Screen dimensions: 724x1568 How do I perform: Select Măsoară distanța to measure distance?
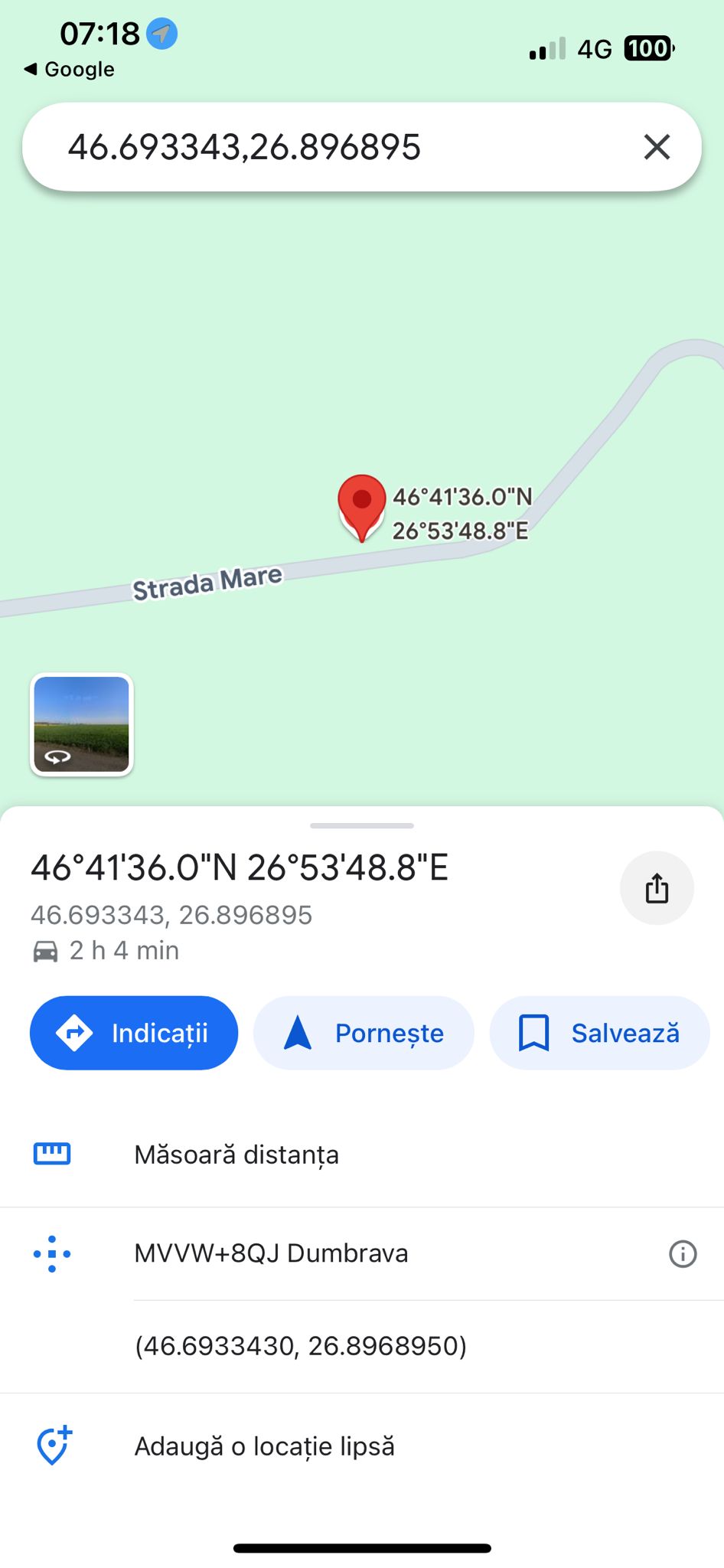coord(236,1155)
